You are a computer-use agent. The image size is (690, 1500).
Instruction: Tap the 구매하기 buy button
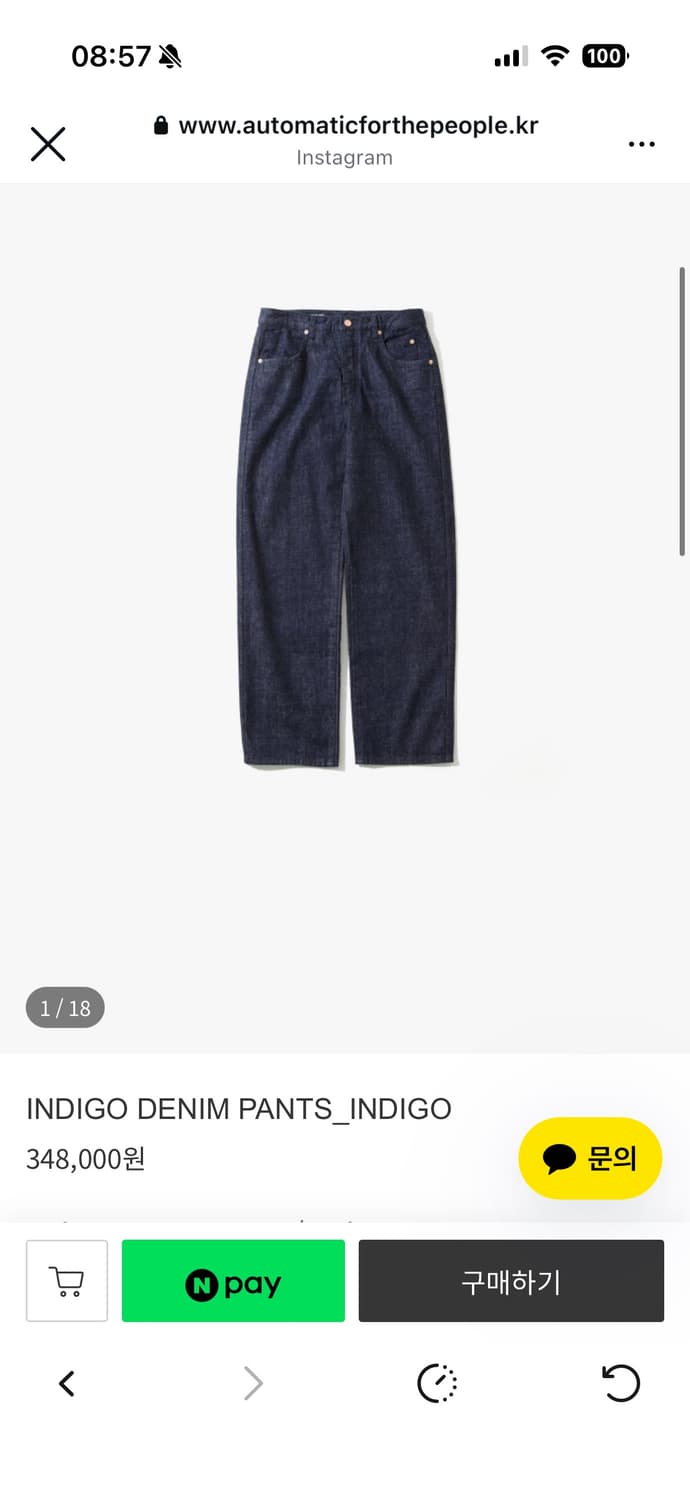click(511, 1281)
